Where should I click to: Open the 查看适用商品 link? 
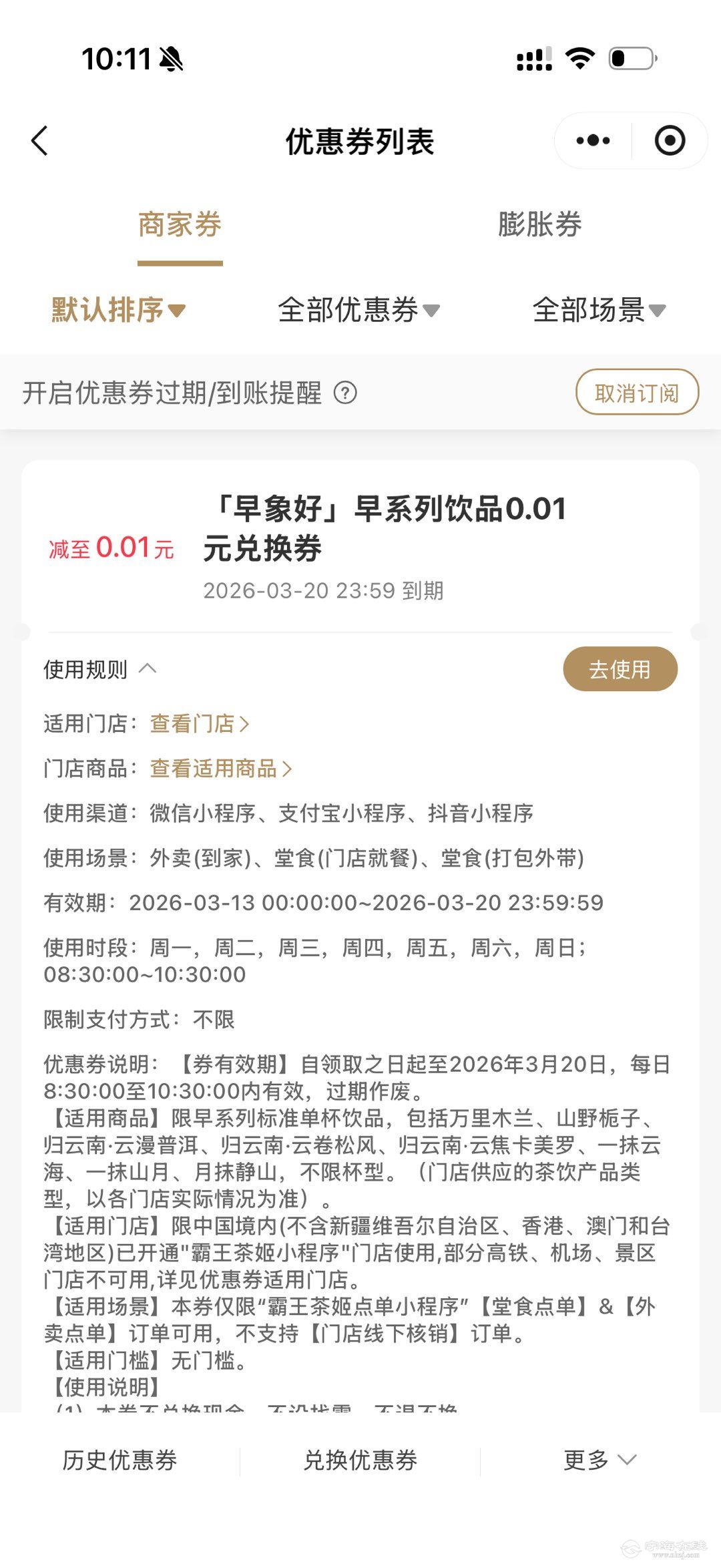220,769
